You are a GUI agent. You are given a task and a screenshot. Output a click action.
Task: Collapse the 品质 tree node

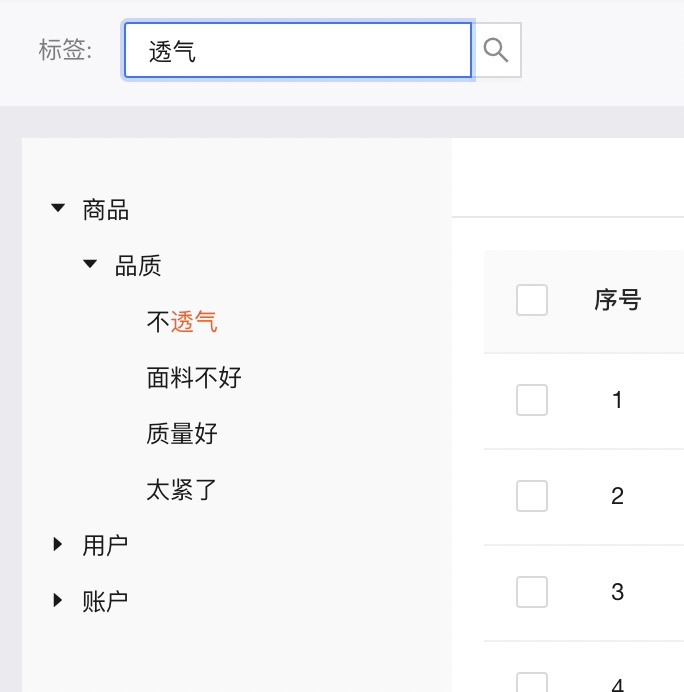91,265
